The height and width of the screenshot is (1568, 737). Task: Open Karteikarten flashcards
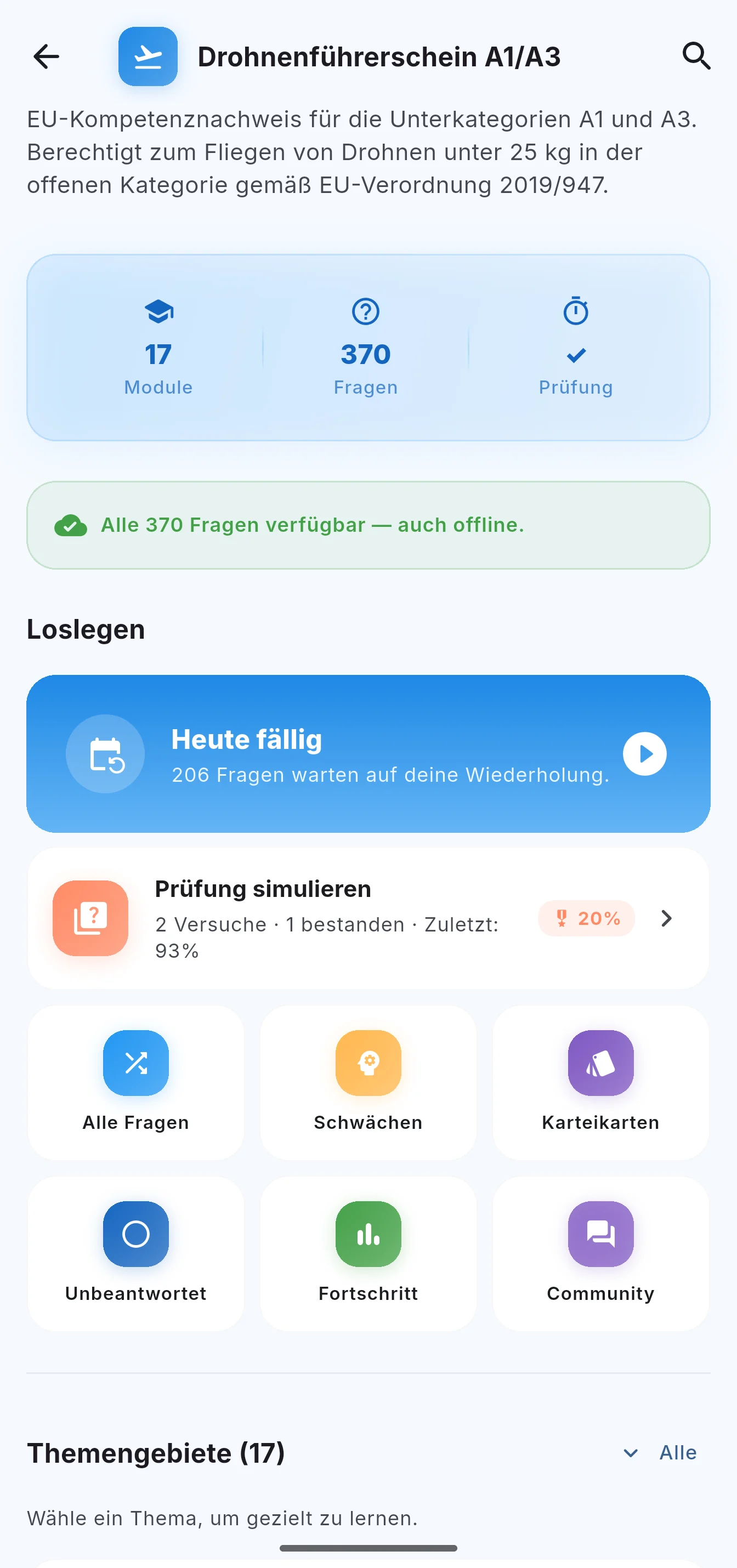coord(600,1082)
